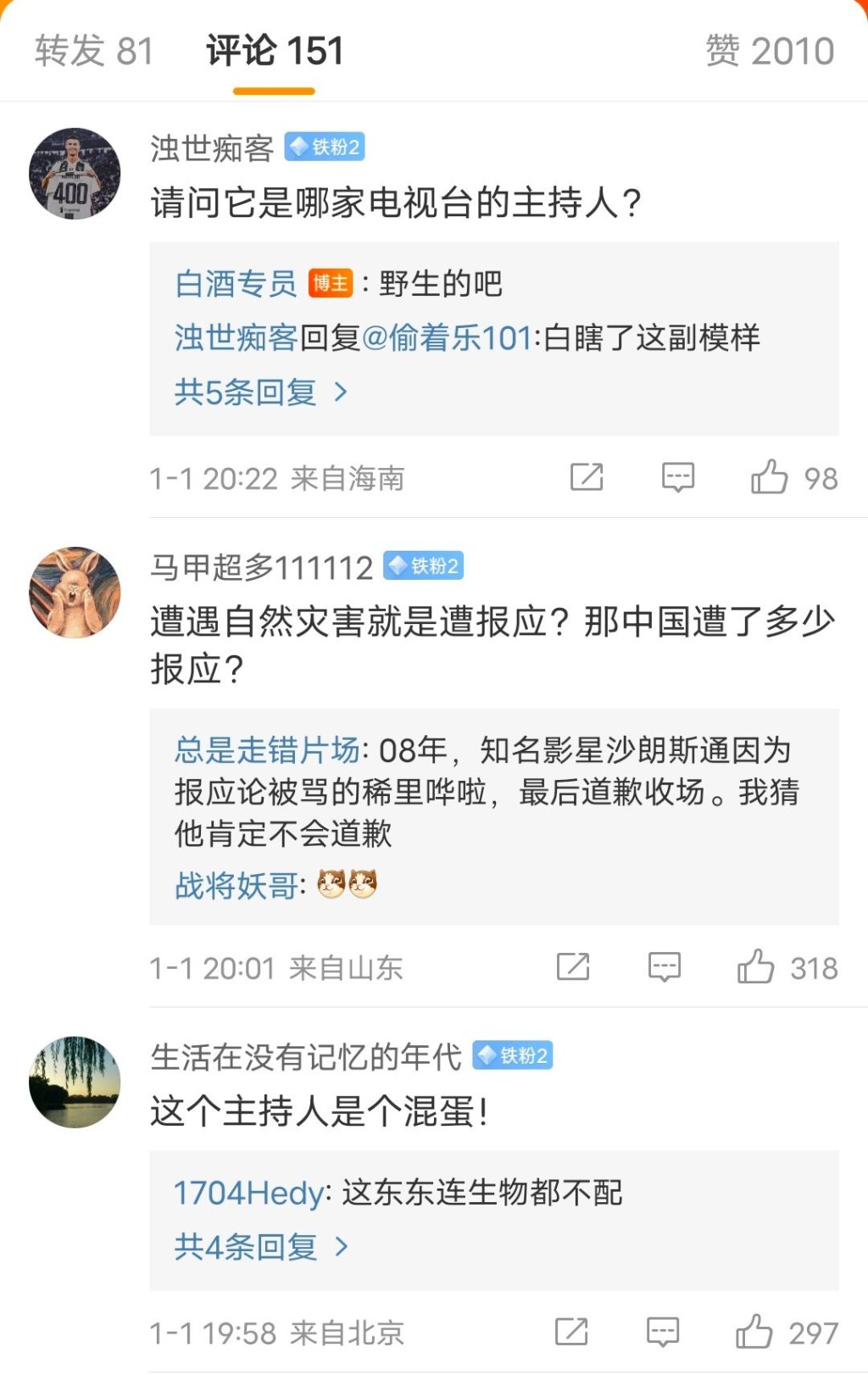The height and width of the screenshot is (1375, 868).
Task: Repost 马甲超多111112's comment
Action: pos(573,966)
